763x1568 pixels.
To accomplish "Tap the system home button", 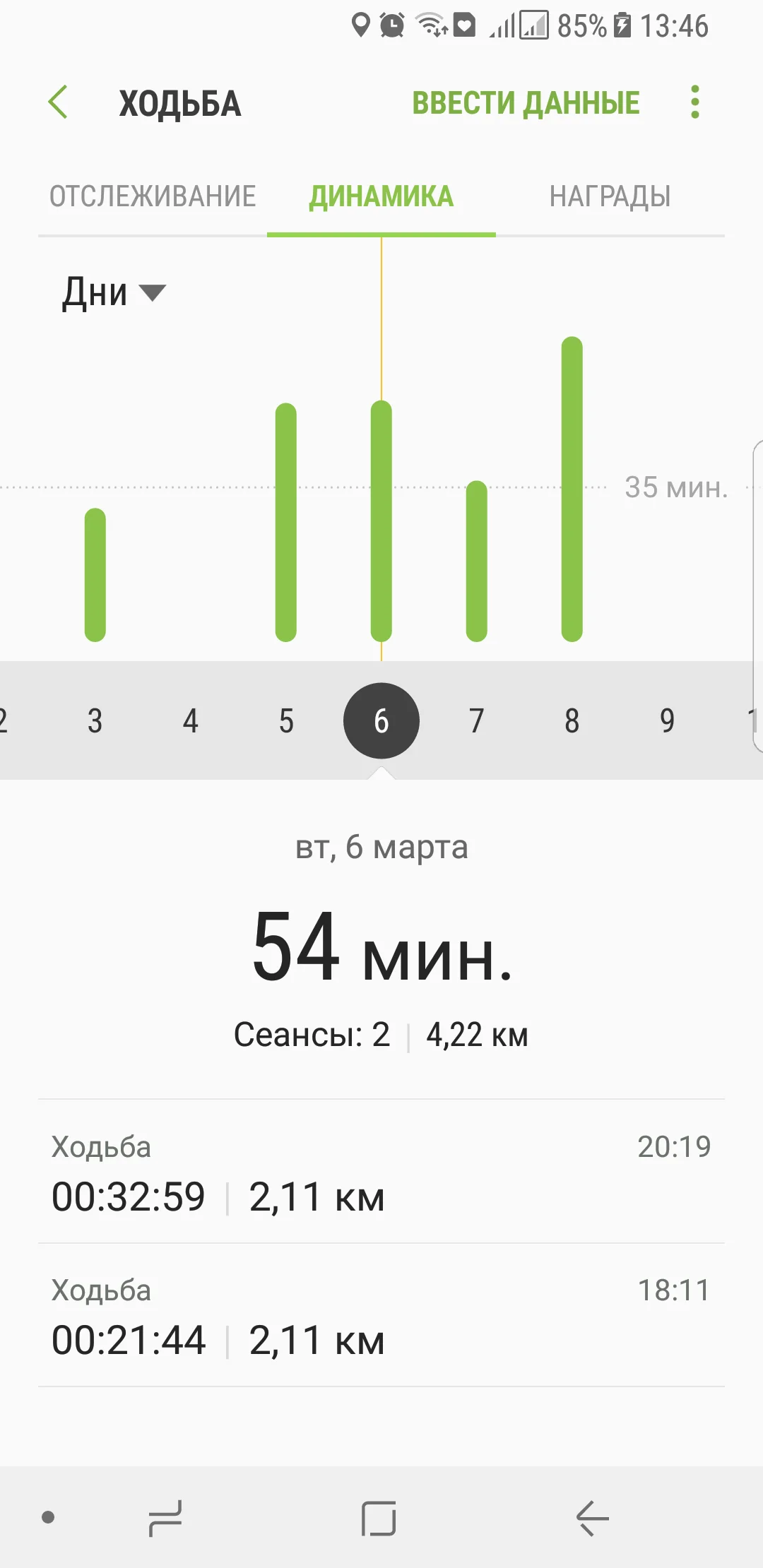I will point(379,1518).
